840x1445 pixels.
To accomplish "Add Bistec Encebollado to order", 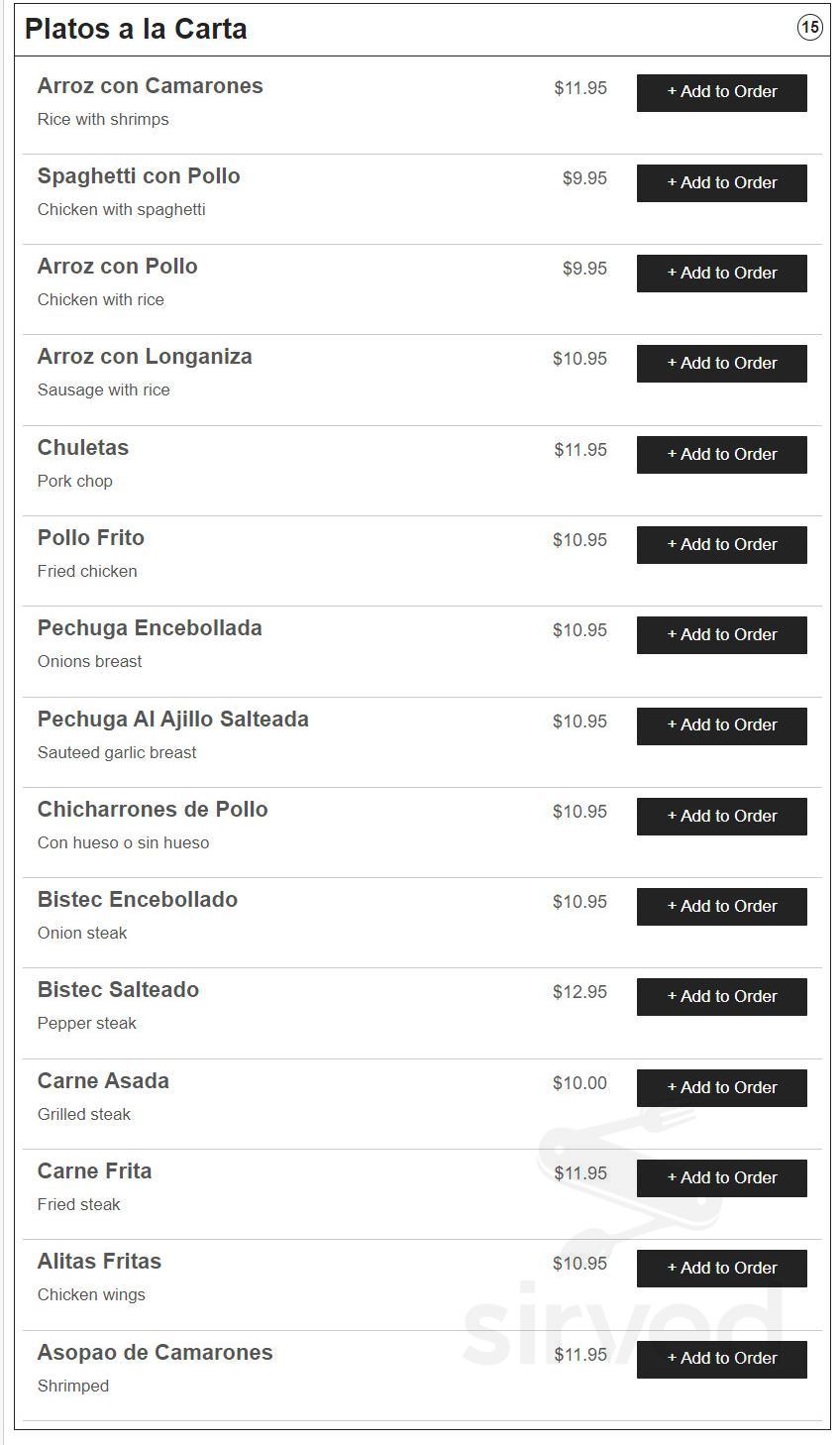I will coord(721,906).
